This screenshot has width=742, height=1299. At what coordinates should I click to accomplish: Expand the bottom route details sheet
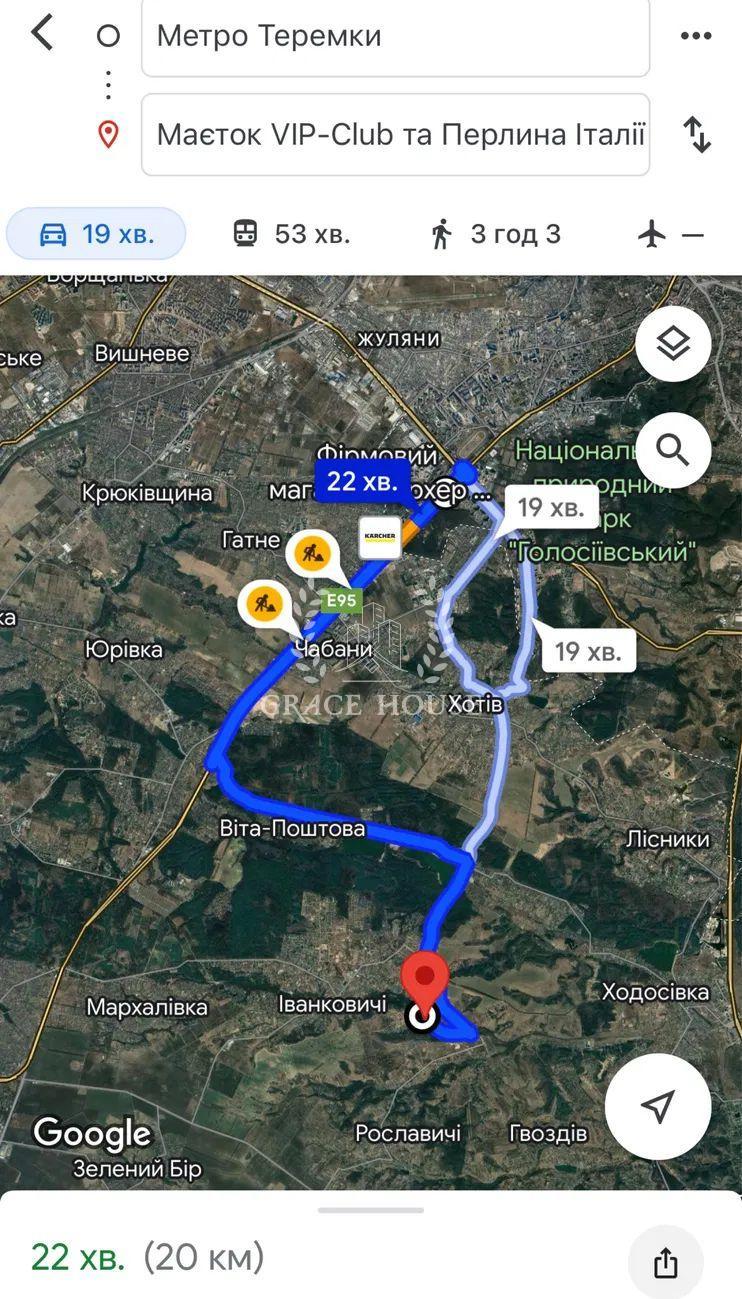click(371, 1210)
